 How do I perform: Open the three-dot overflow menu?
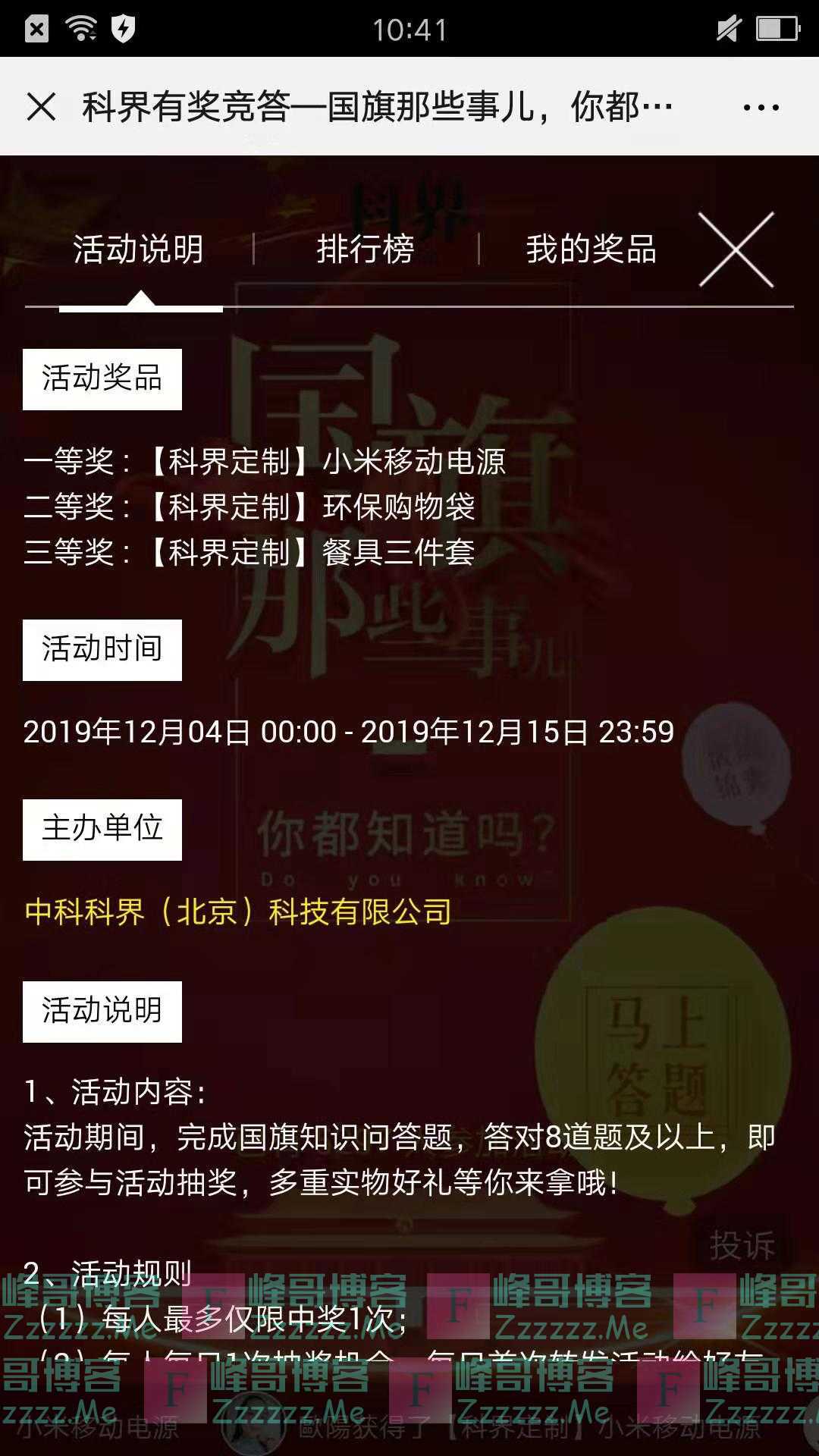coord(761,107)
